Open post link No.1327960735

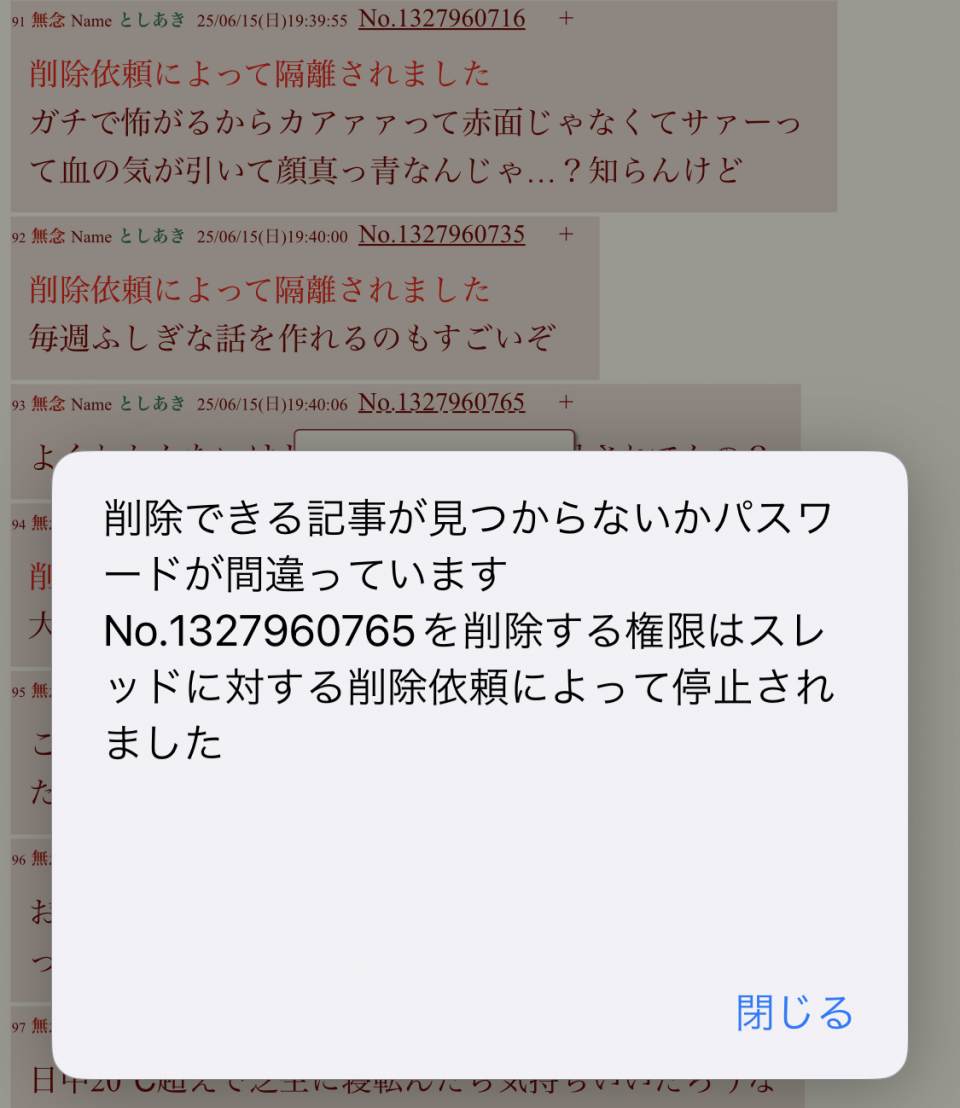[441, 234]
